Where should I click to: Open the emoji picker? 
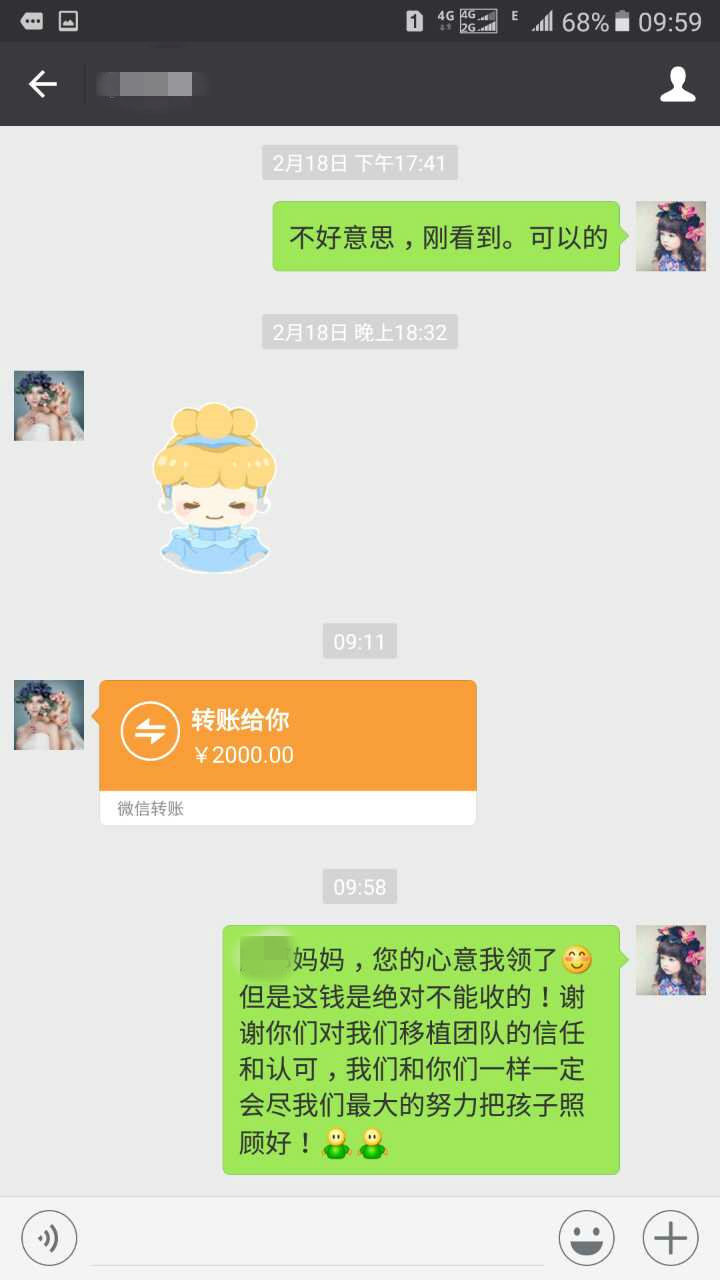point(586,1238)
